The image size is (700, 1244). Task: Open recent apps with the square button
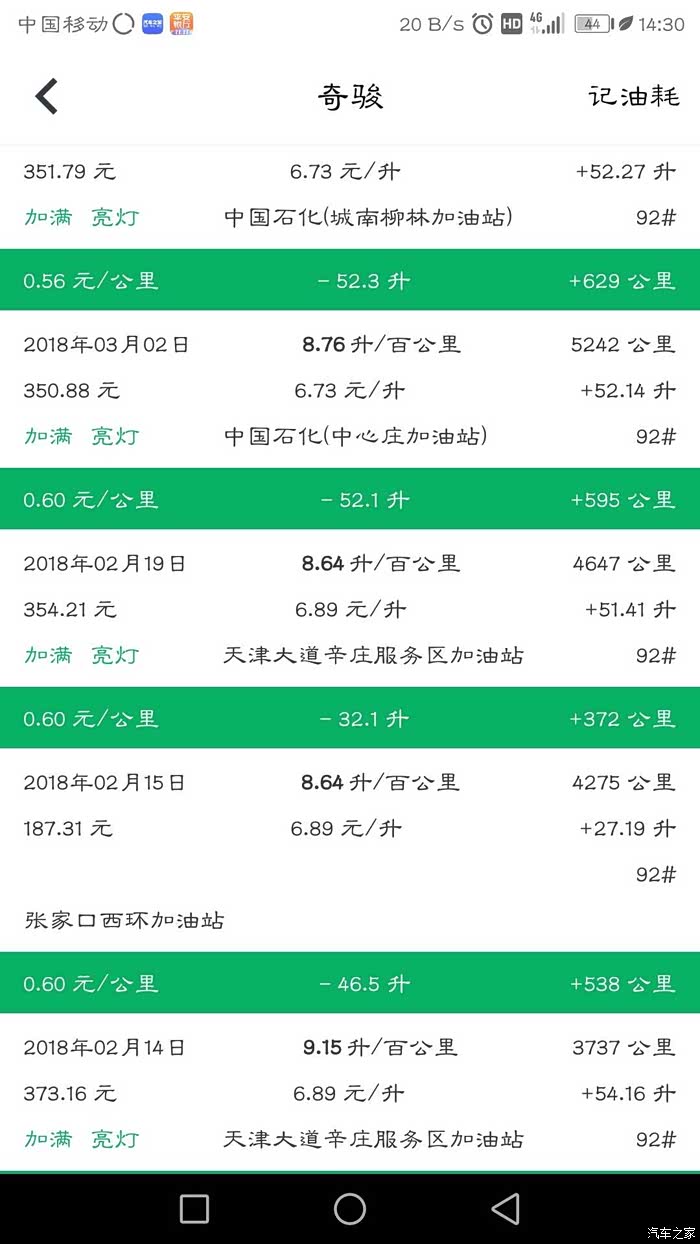click(x=194, y=1209)
